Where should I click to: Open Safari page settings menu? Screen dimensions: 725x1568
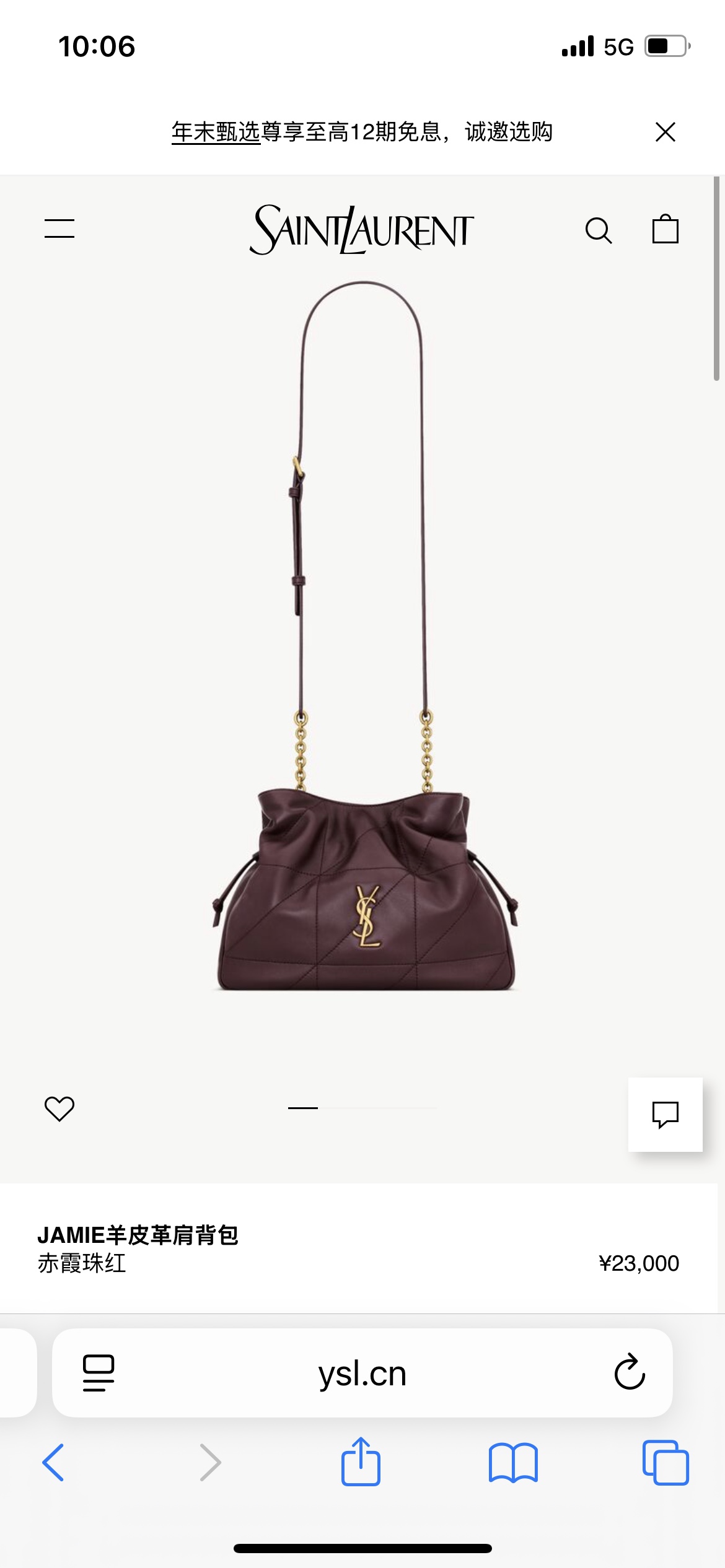click(99, 1373)
